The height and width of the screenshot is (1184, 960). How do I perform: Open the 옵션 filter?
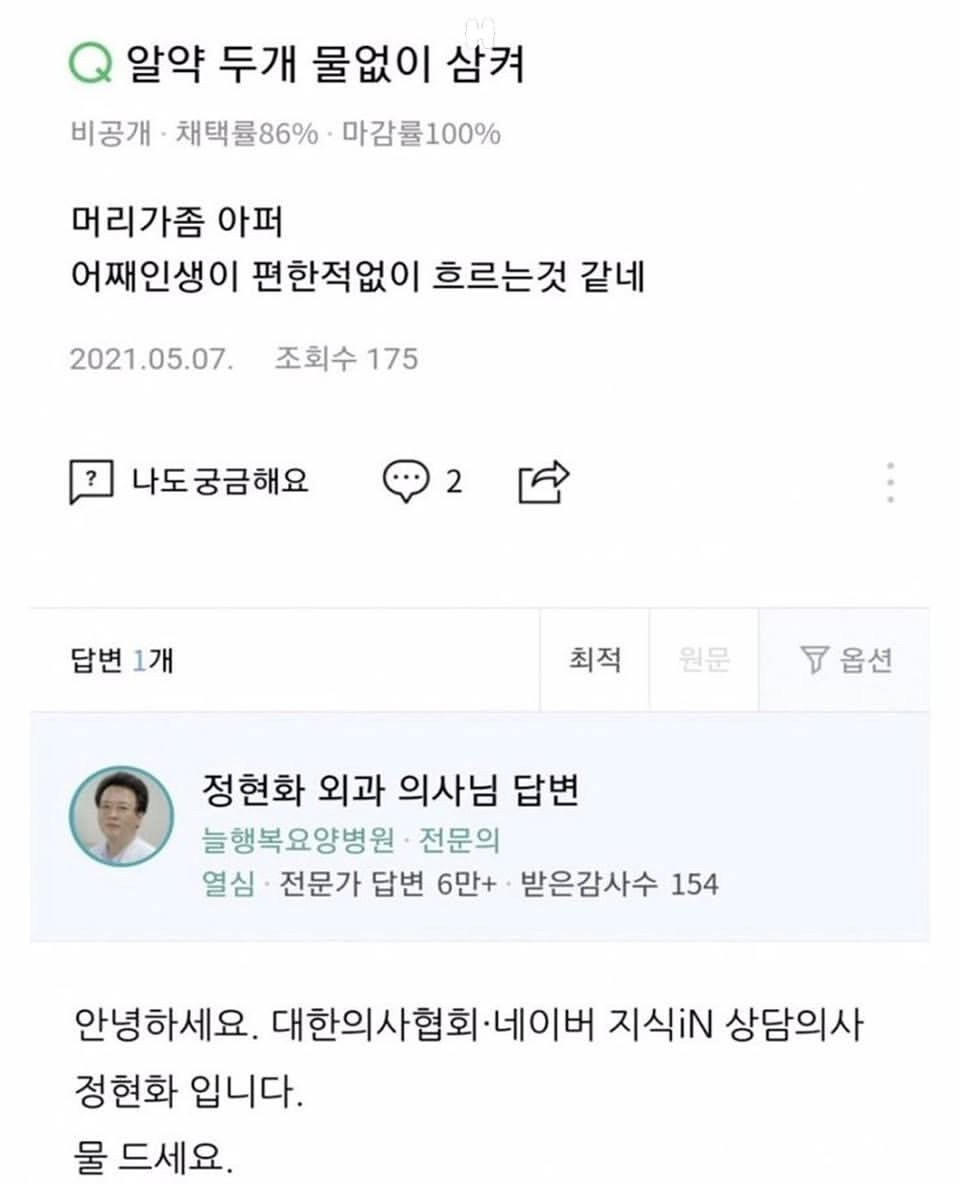click(846, 660)
